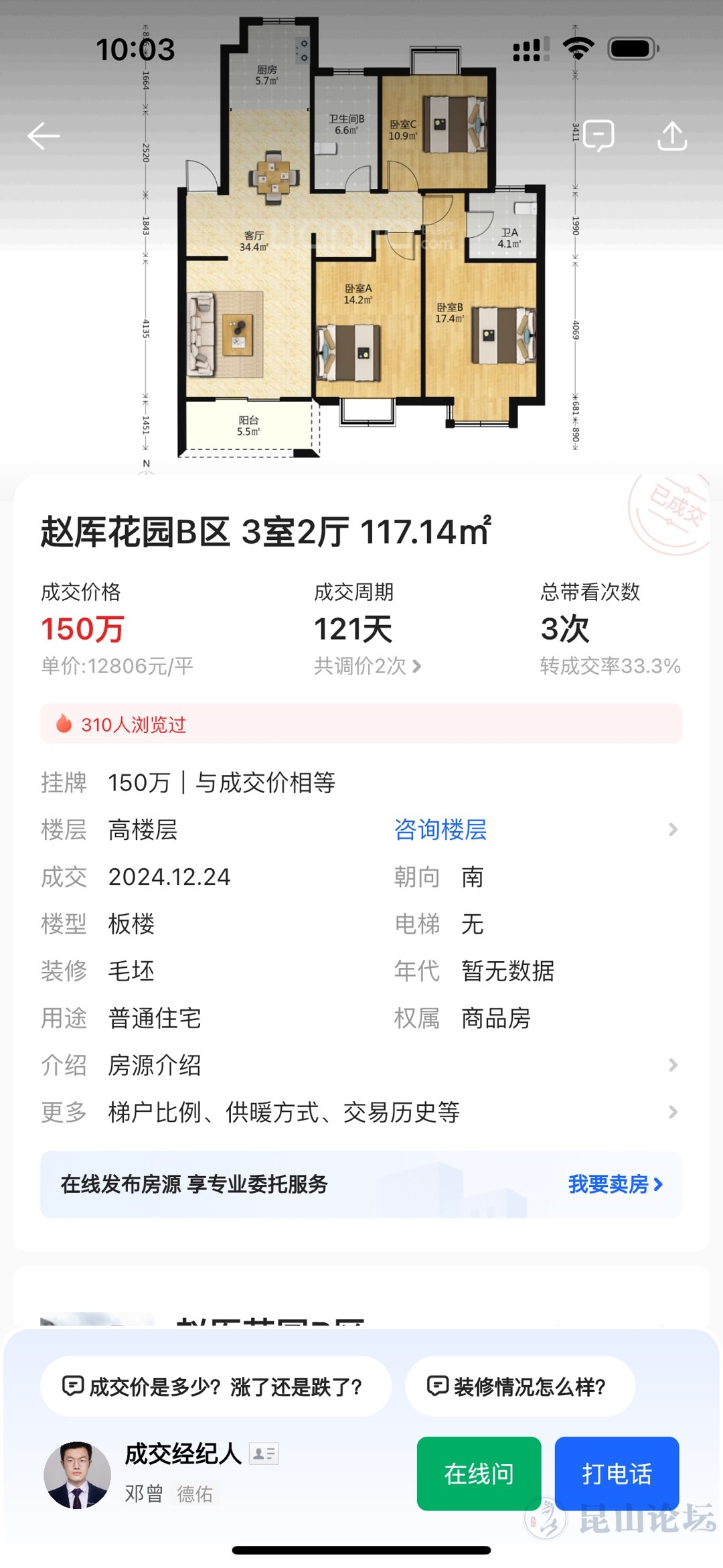
Task: Call the agent with 打电话
Action: 617,1474
